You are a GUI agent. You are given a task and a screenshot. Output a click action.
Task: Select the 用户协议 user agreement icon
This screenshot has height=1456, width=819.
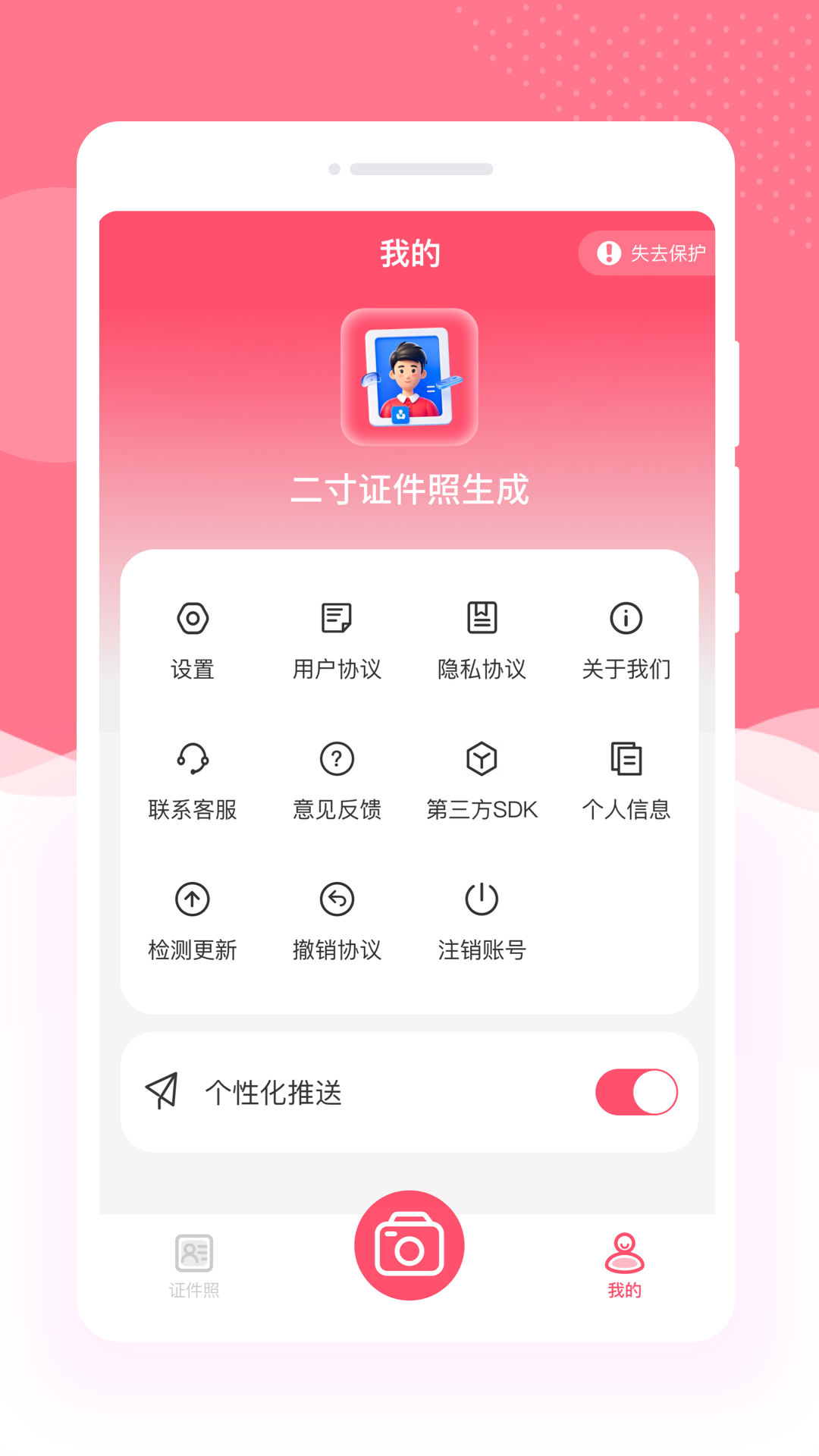pyautogui.click(x=337, y=617)
